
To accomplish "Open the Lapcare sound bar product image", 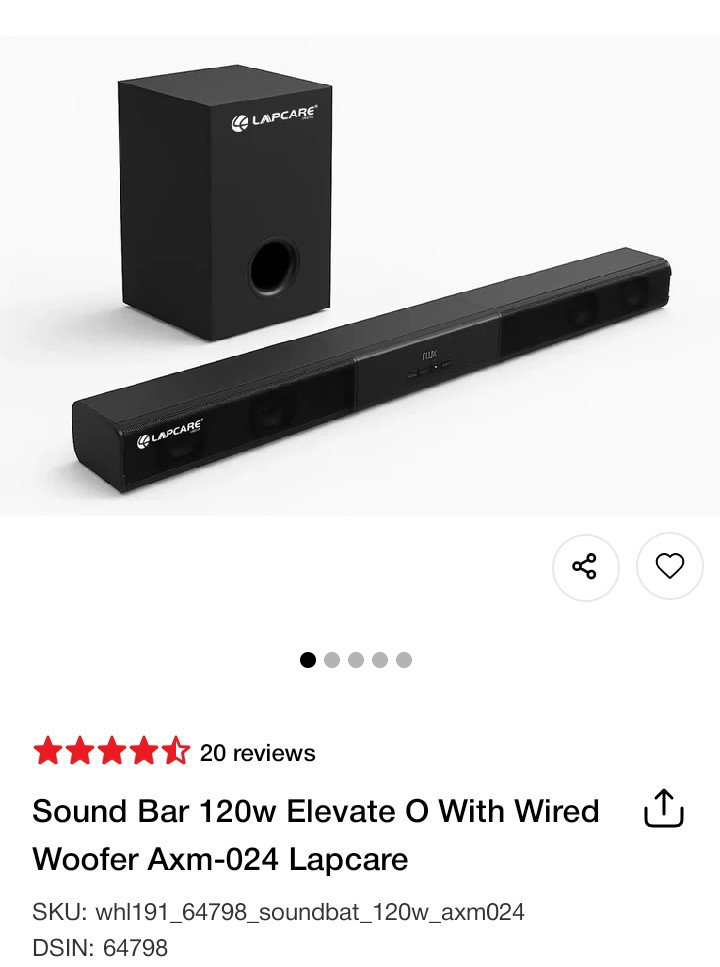I will tap(360, 277).
